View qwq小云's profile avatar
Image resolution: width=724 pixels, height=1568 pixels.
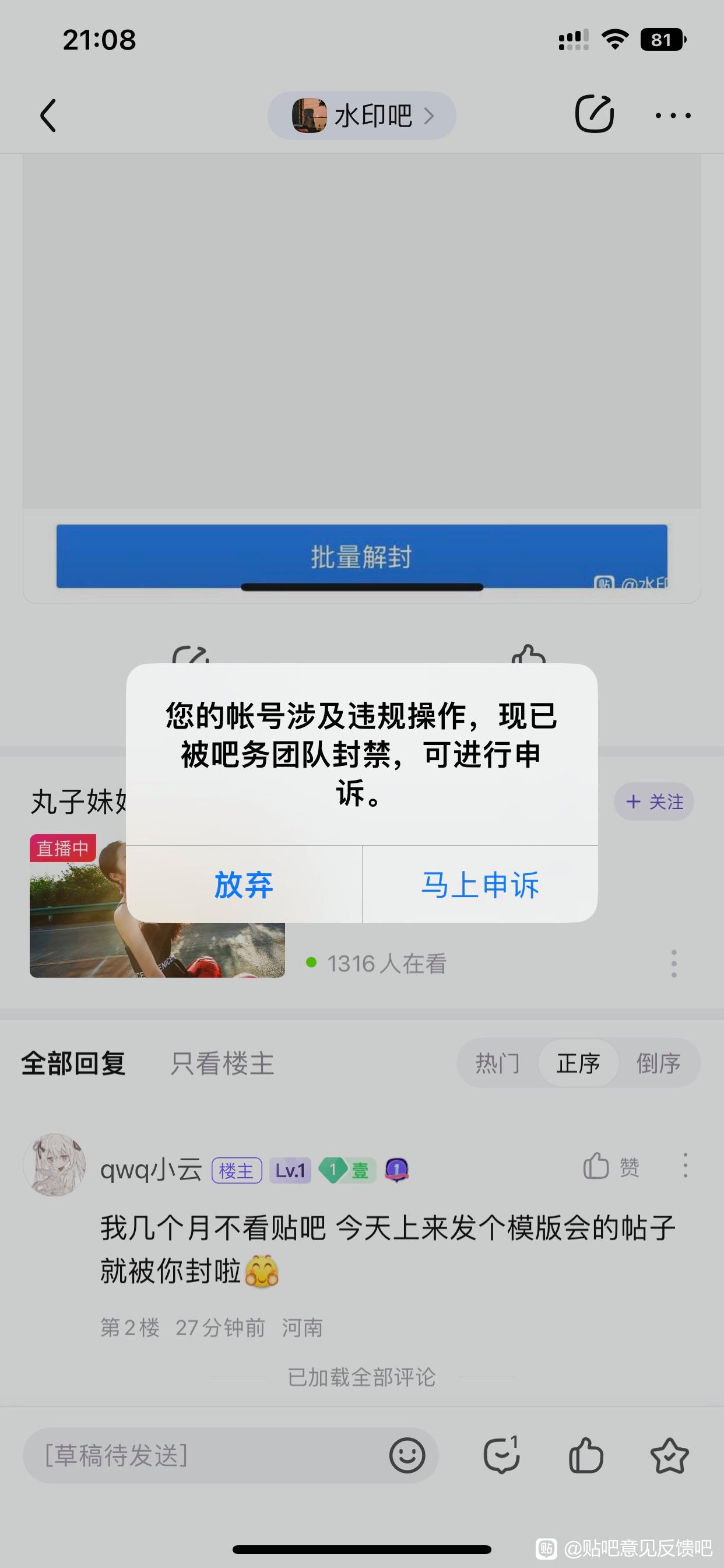click(54, 1164)
